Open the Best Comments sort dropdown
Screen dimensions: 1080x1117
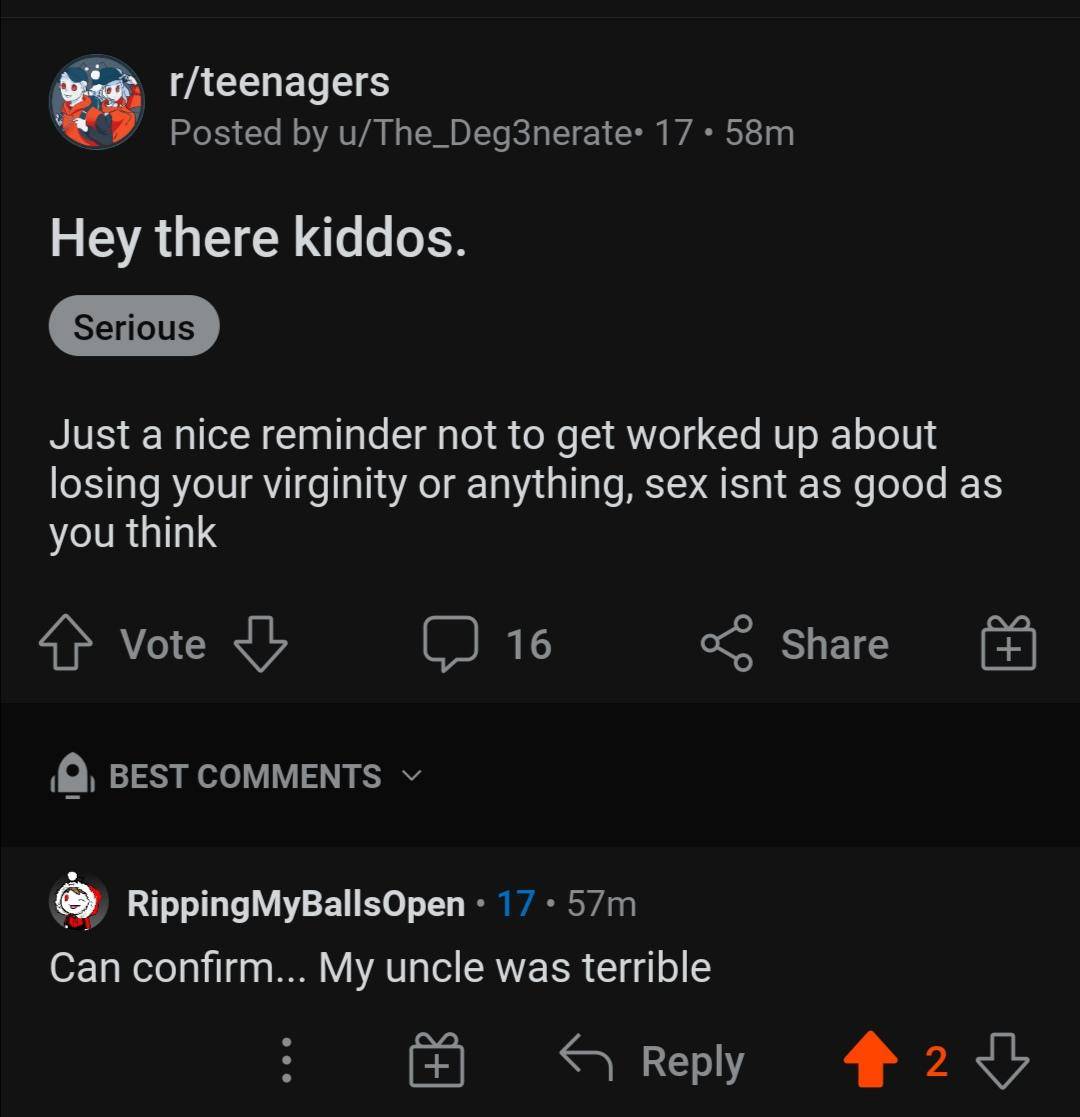click(x=245, y=774)
